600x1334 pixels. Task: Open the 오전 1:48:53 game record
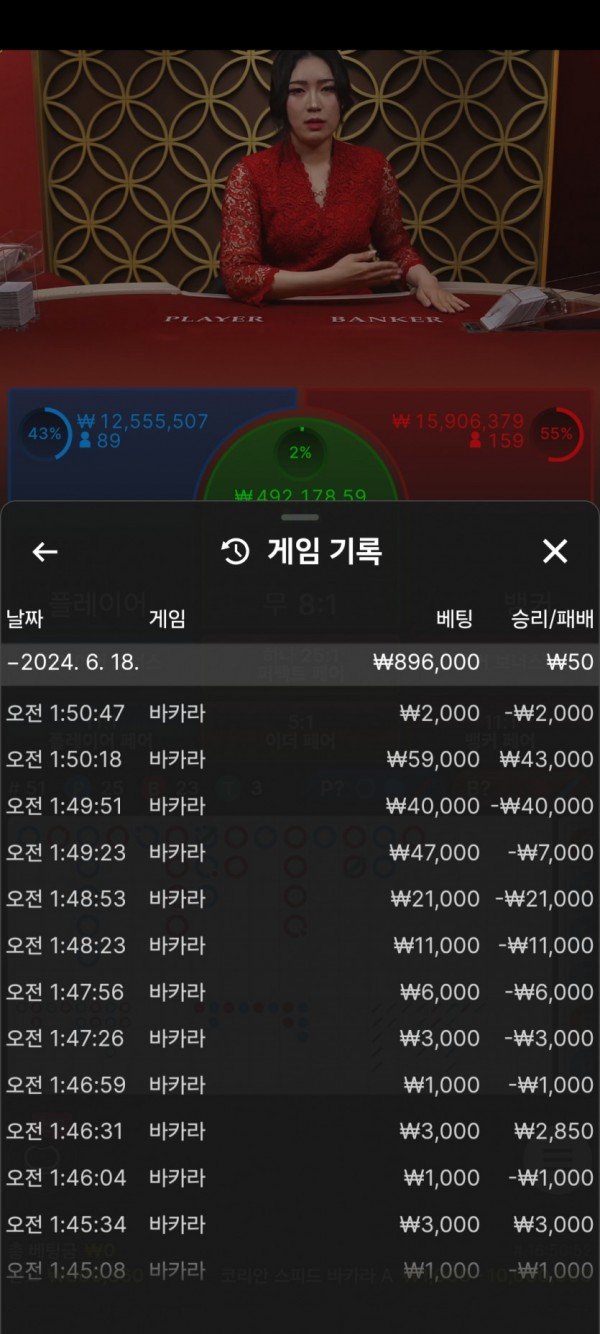[300, 899]
